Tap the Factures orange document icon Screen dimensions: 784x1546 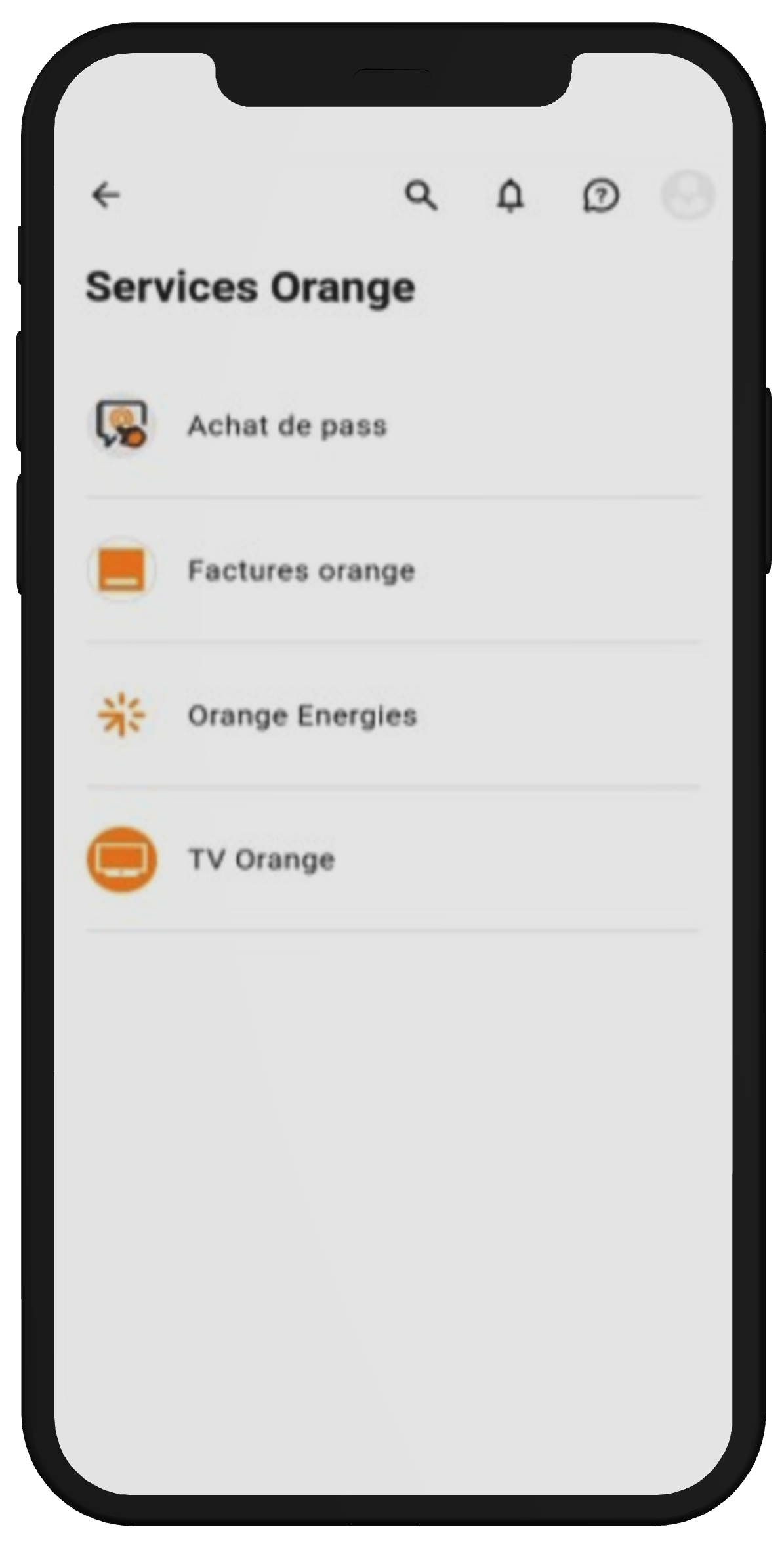click(x=121, y=570)
